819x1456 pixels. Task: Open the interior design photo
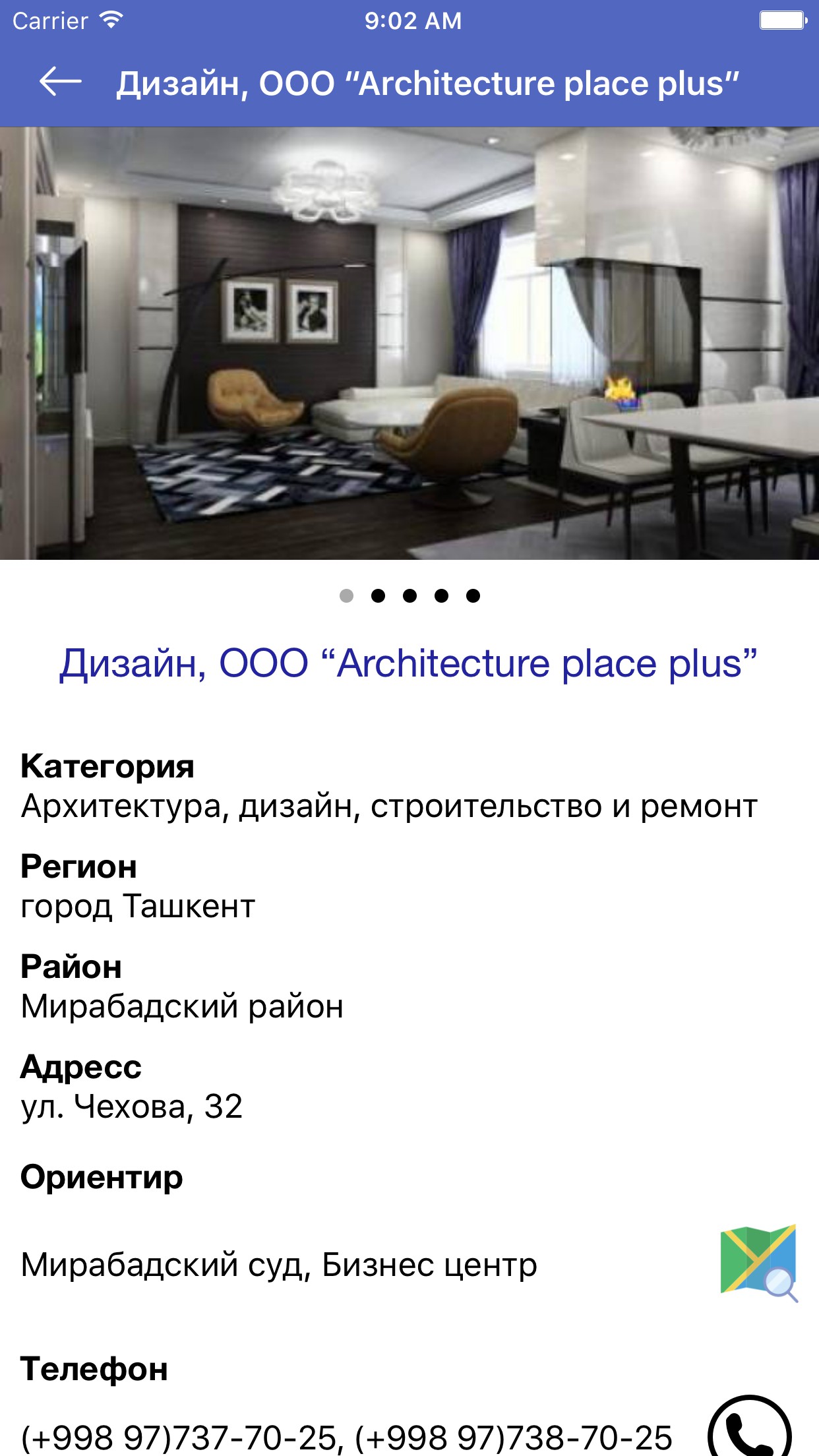pos(409,343)
